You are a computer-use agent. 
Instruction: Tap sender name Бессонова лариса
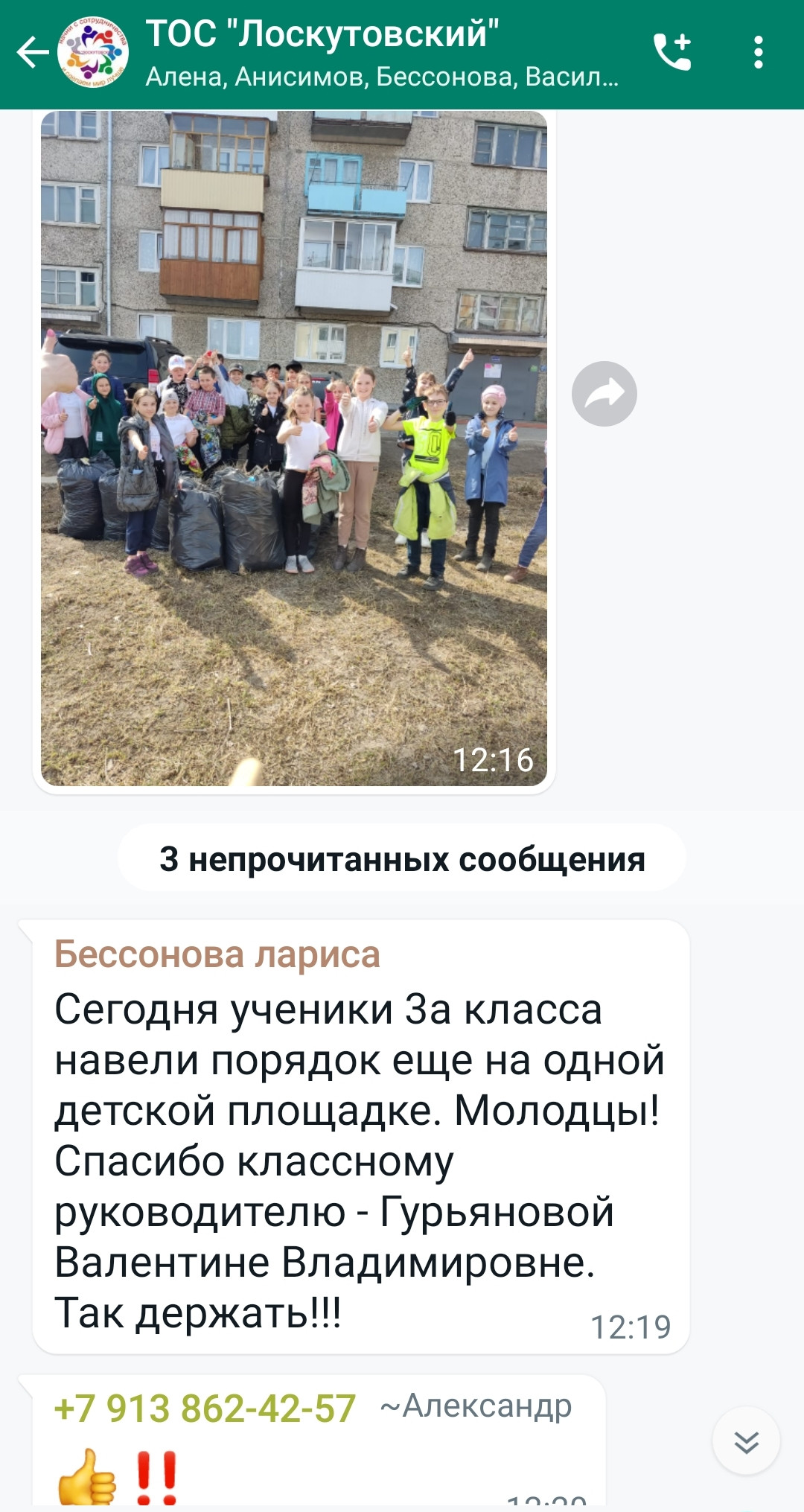[217, 954]
